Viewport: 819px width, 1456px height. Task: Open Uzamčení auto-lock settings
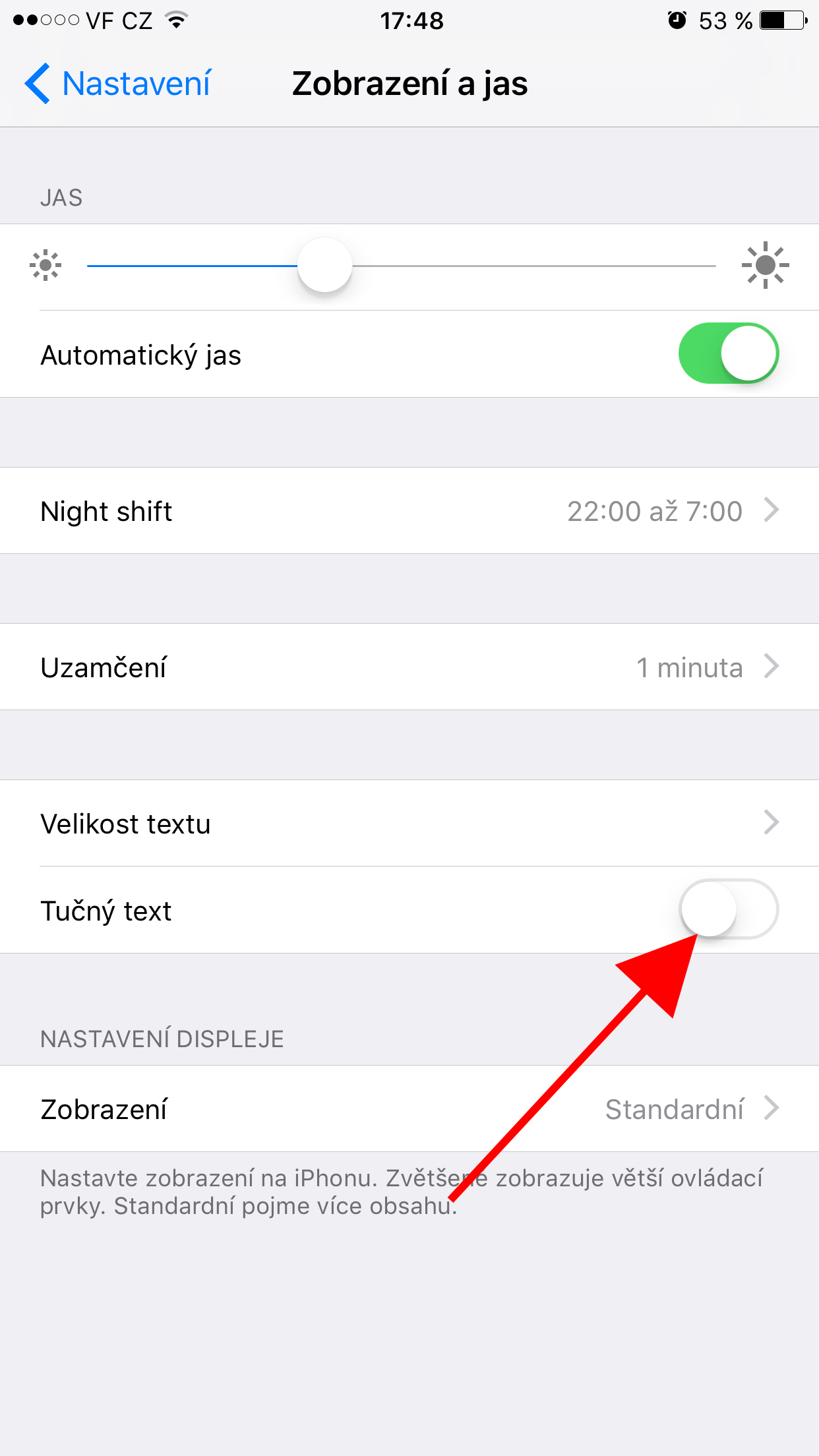point(409,667)
